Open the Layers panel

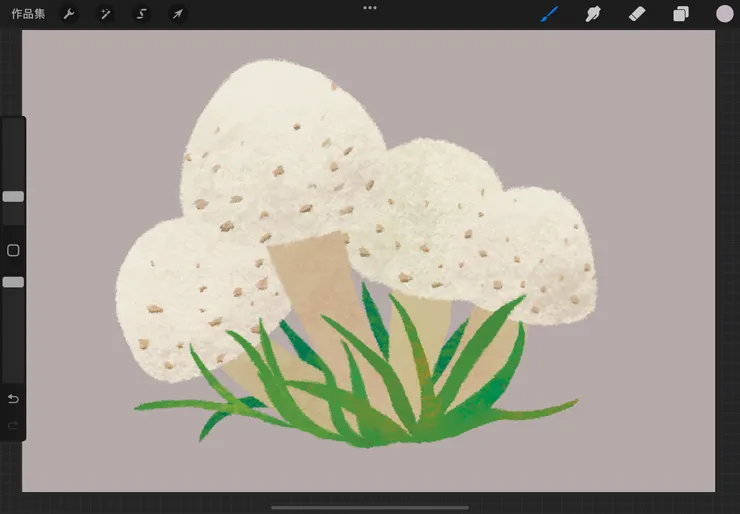681,14
